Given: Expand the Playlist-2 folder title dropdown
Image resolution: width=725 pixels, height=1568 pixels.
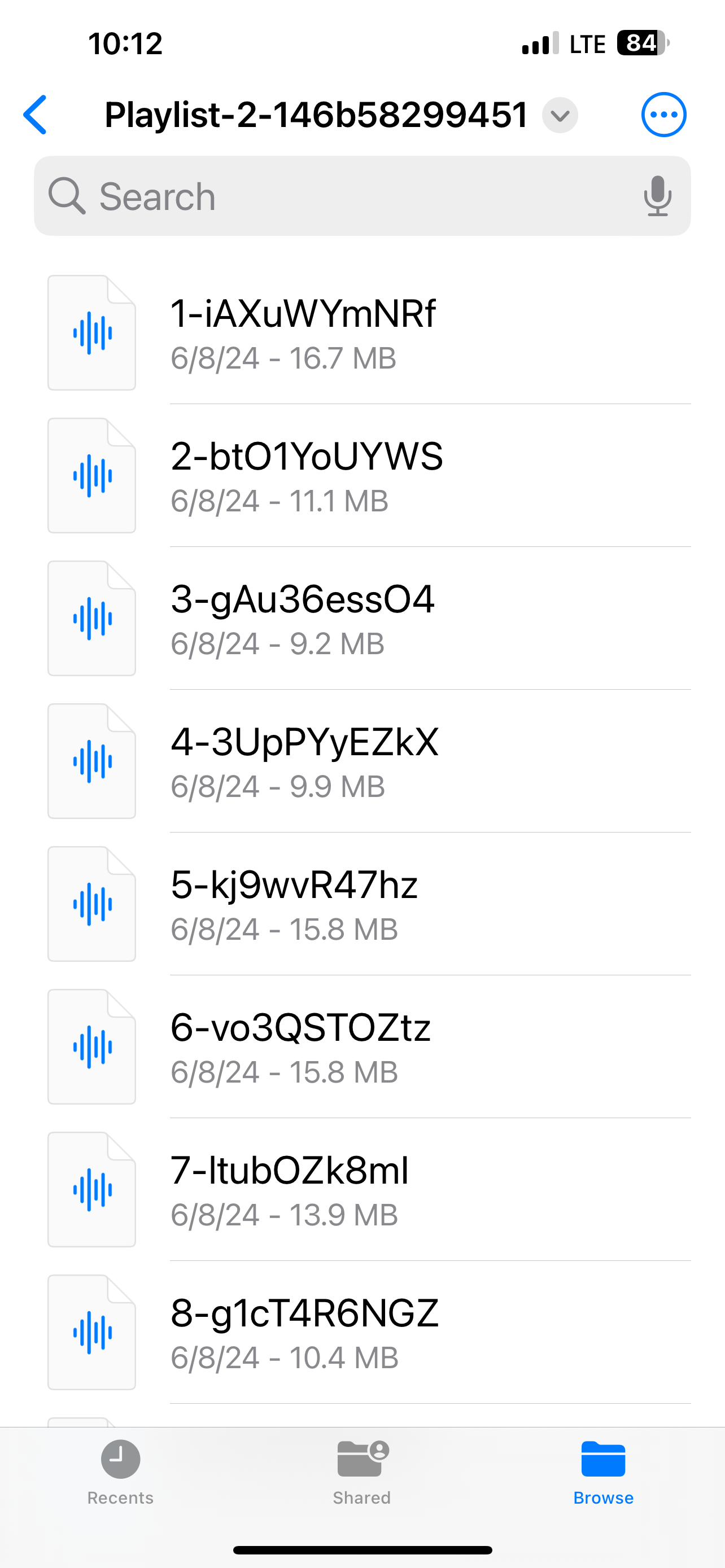Looking at the screenshot, I should pos(560,115).
